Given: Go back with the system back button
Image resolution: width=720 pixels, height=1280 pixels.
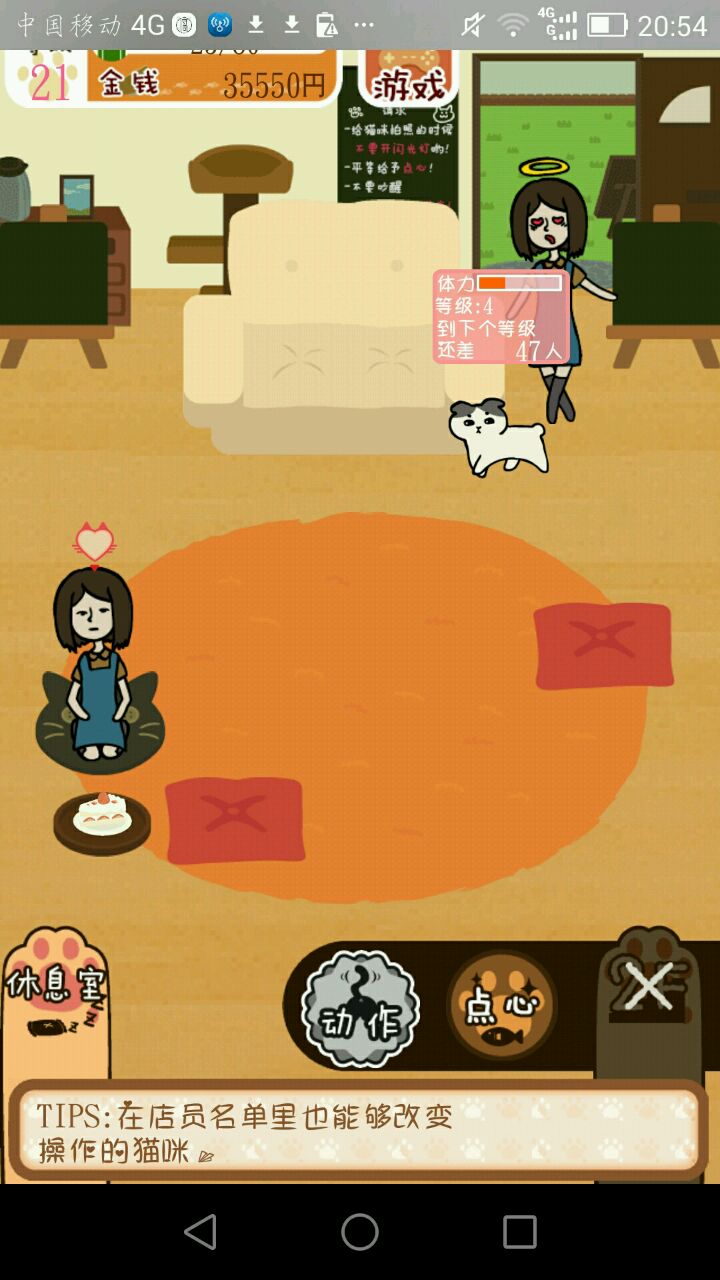Looking at the screenshot, I should point(201,1232).
